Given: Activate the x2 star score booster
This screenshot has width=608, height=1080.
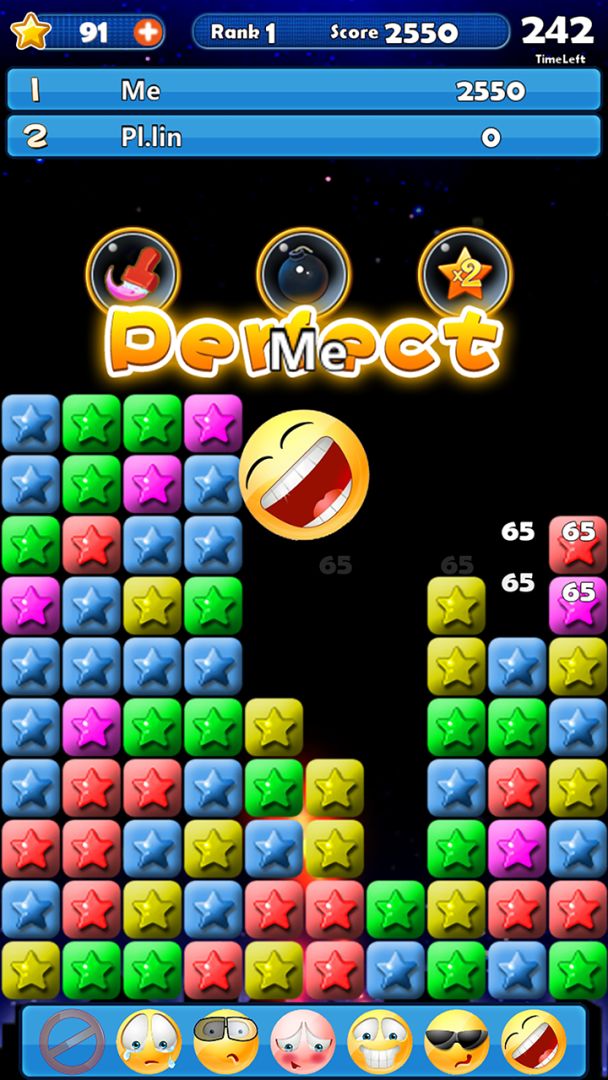Looking at the screenshot, I should click(x=466, y=272).
